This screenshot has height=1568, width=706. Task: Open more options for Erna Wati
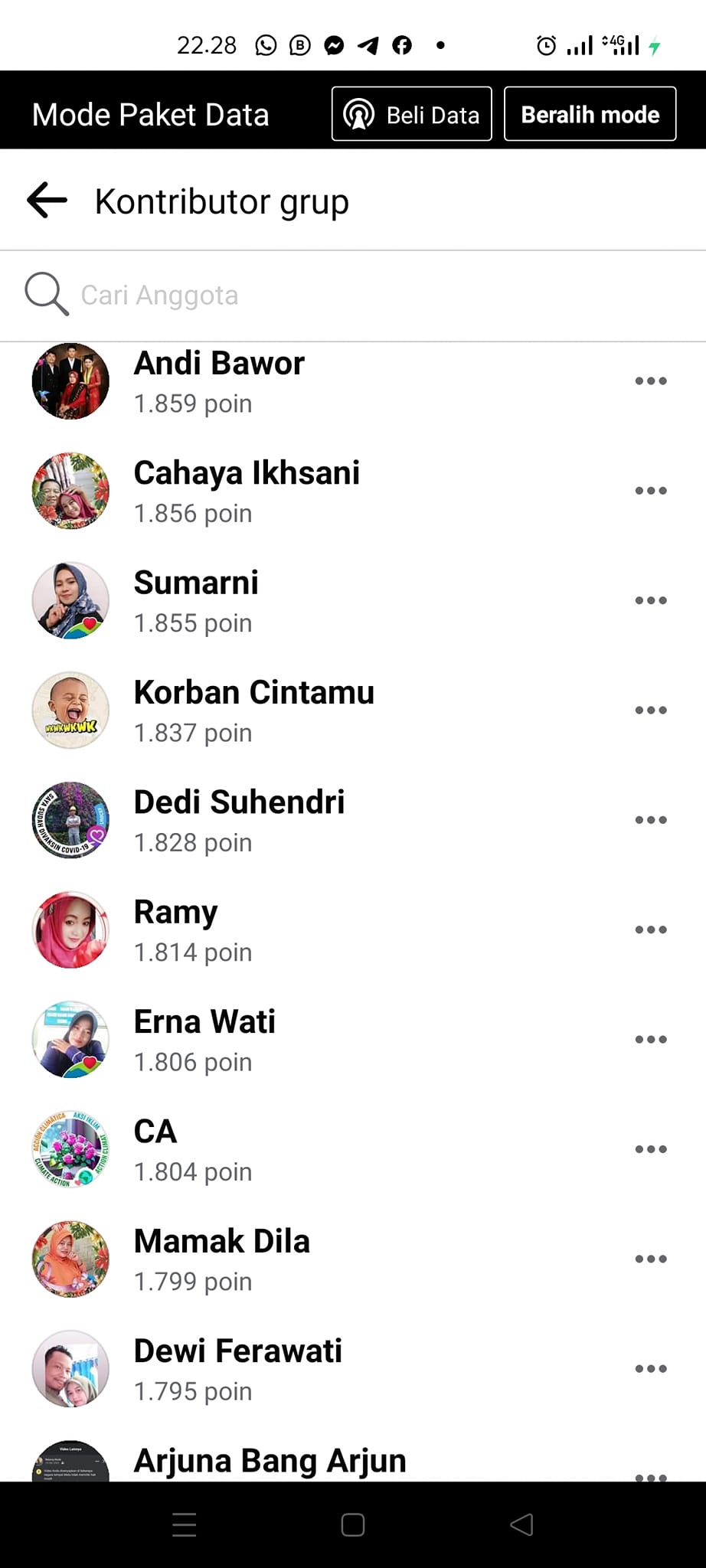(x=650, y=1040)
